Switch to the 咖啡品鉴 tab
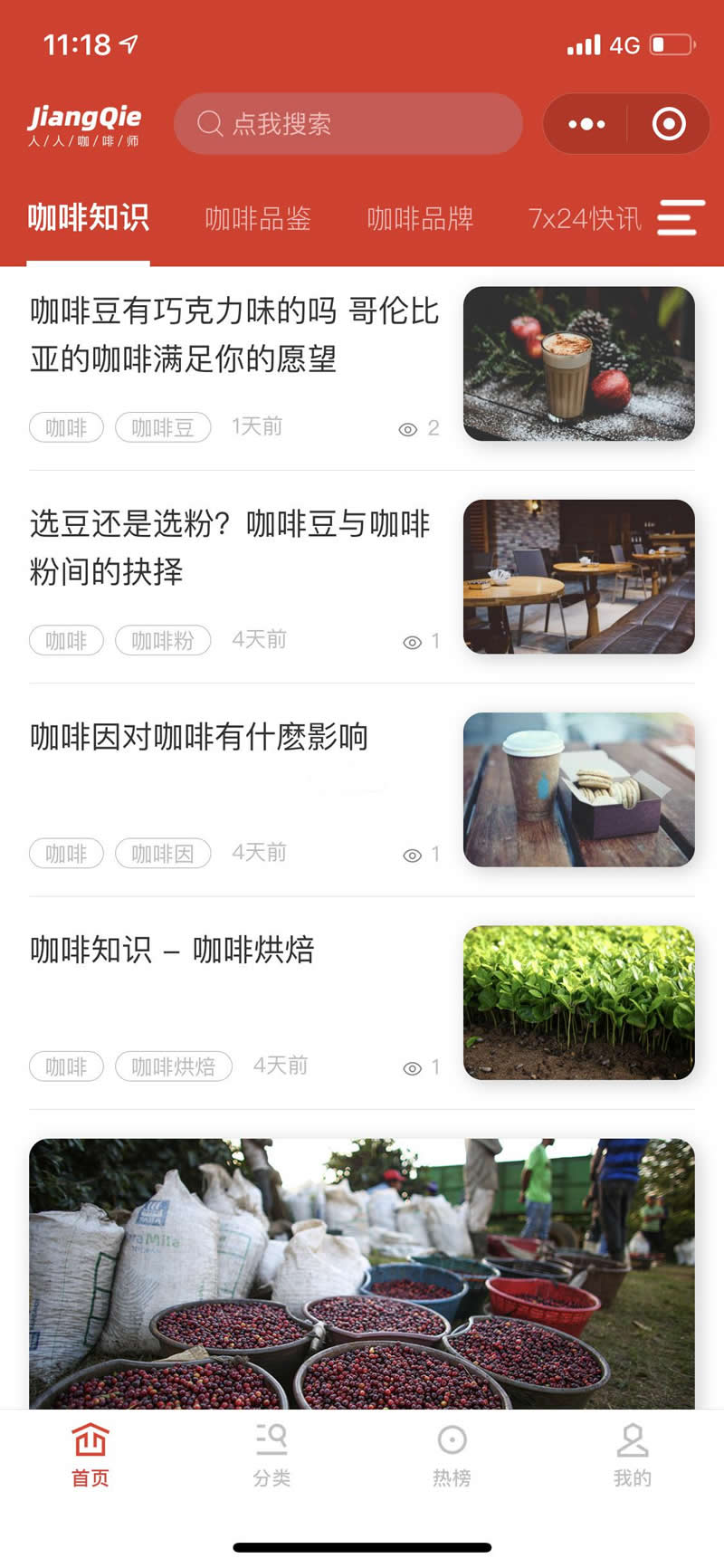This screenshot has height=1568, width=724. [x=258, y=219]
